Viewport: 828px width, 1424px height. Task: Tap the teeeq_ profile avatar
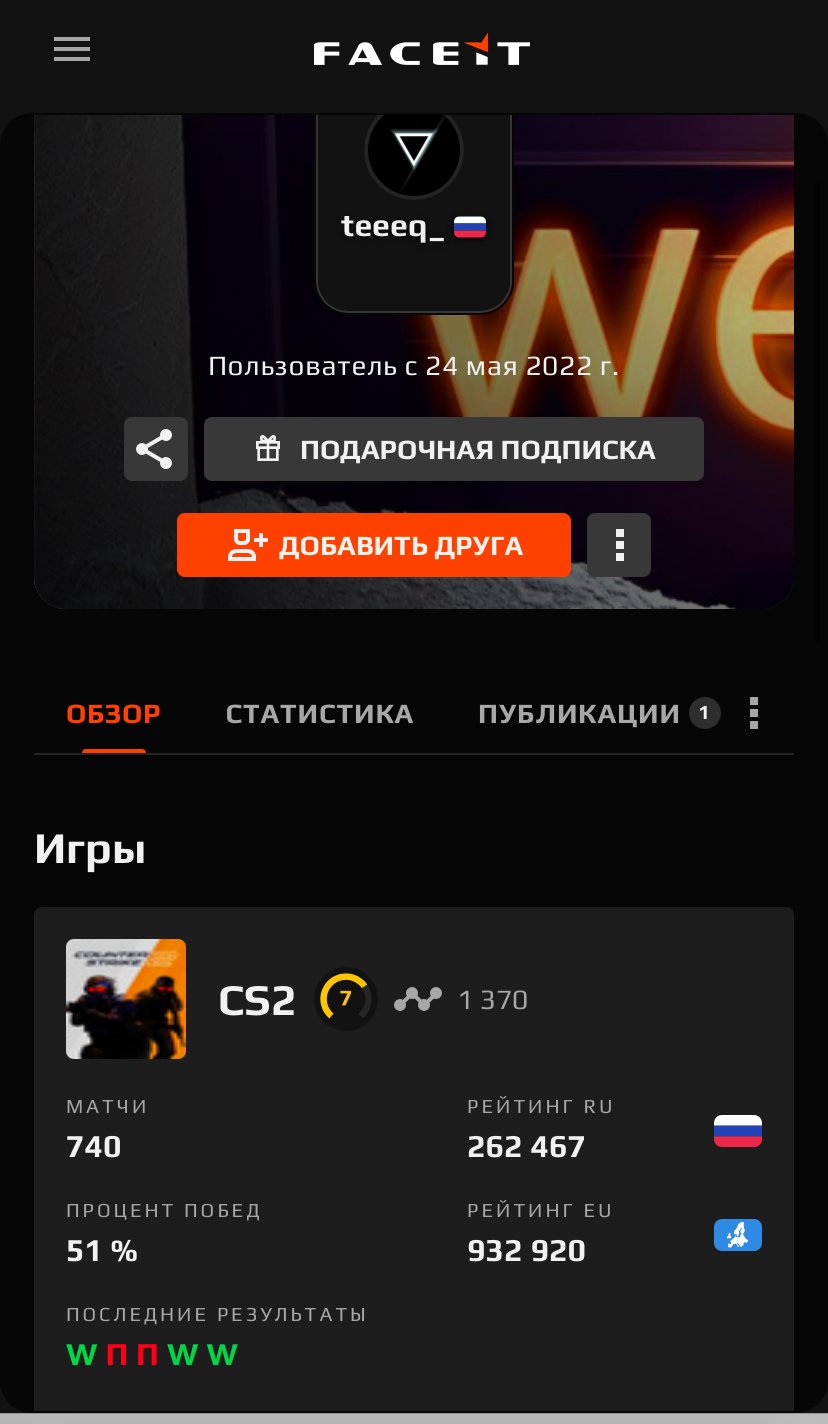414,152
